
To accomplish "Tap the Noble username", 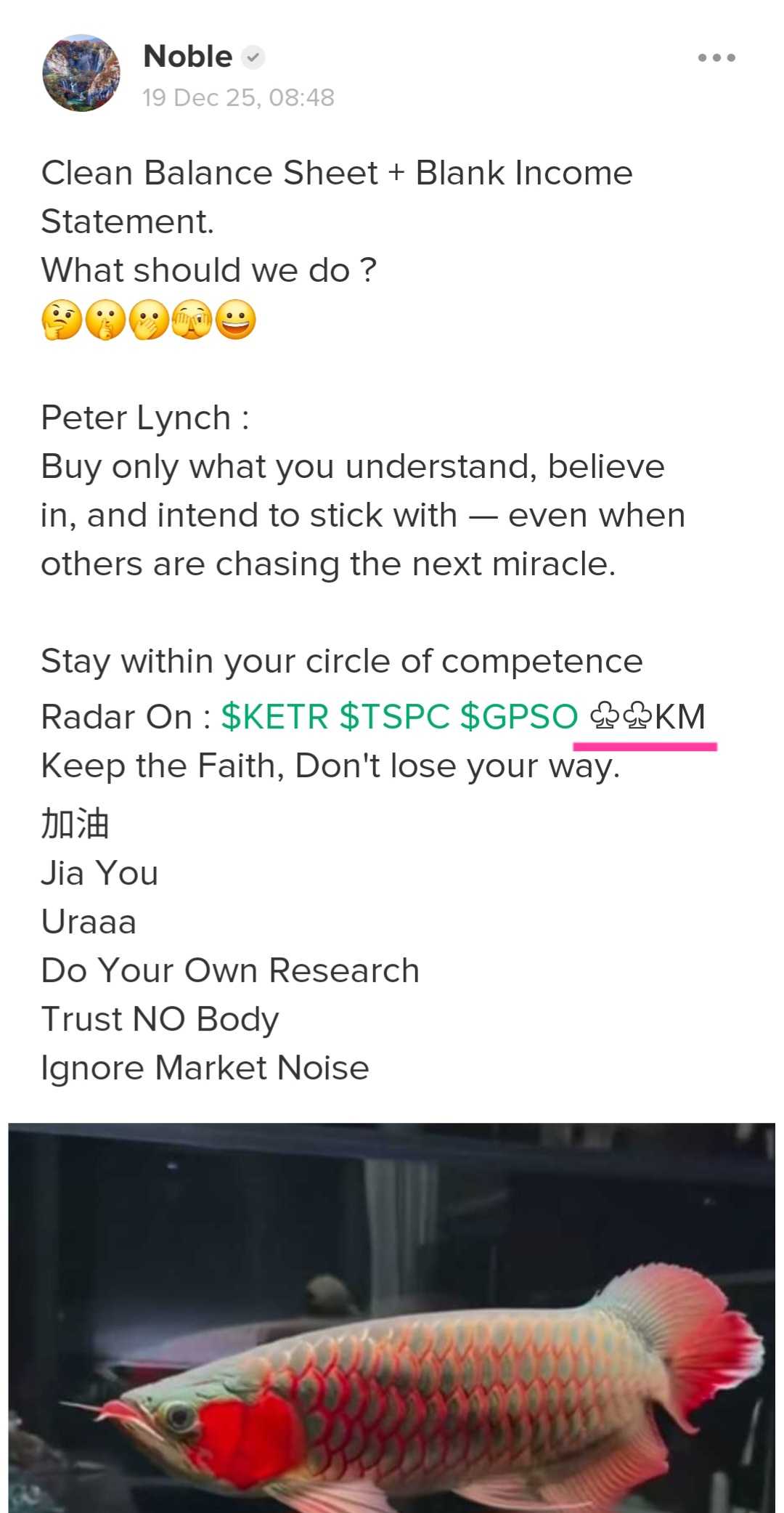I will (188, 57).
